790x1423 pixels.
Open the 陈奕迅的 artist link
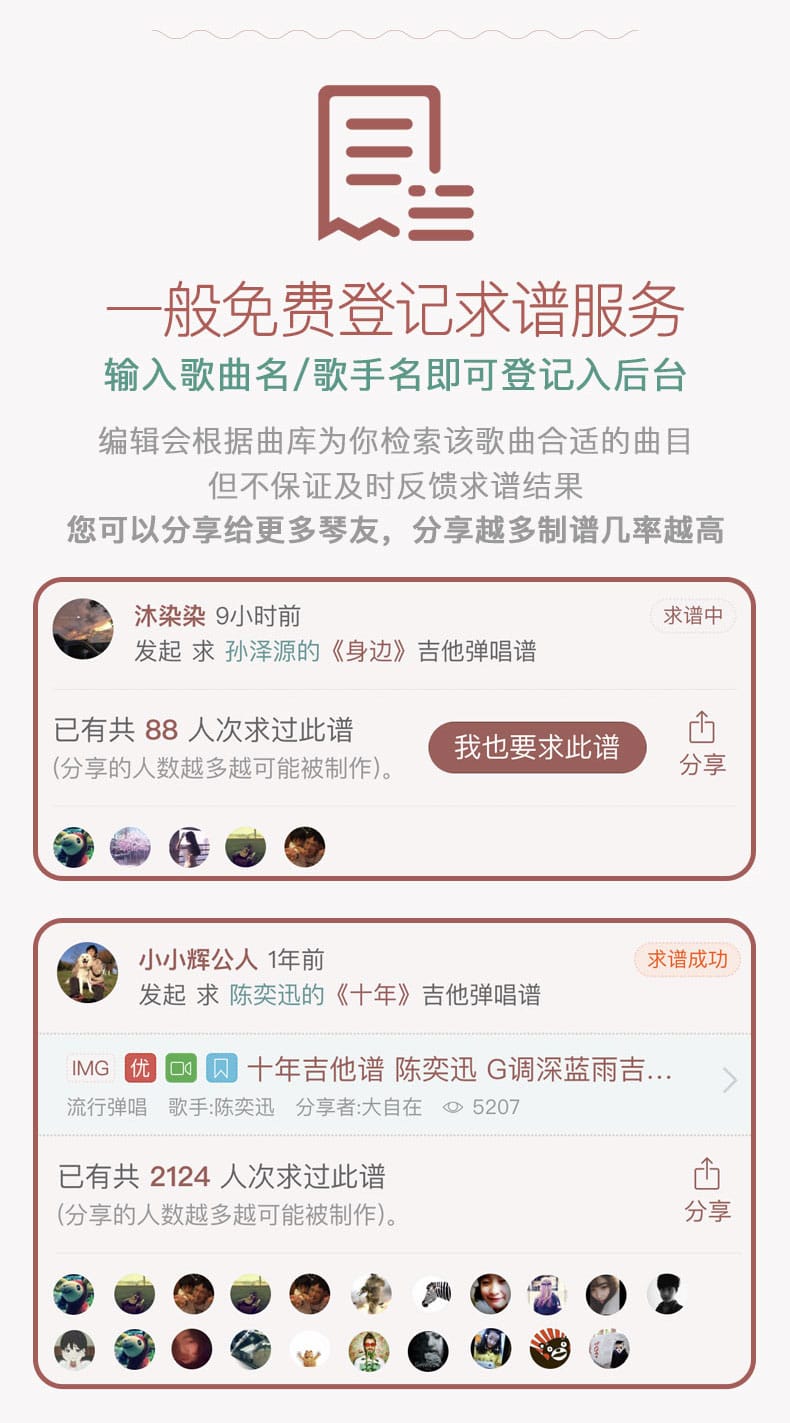(x=276, y=994)
